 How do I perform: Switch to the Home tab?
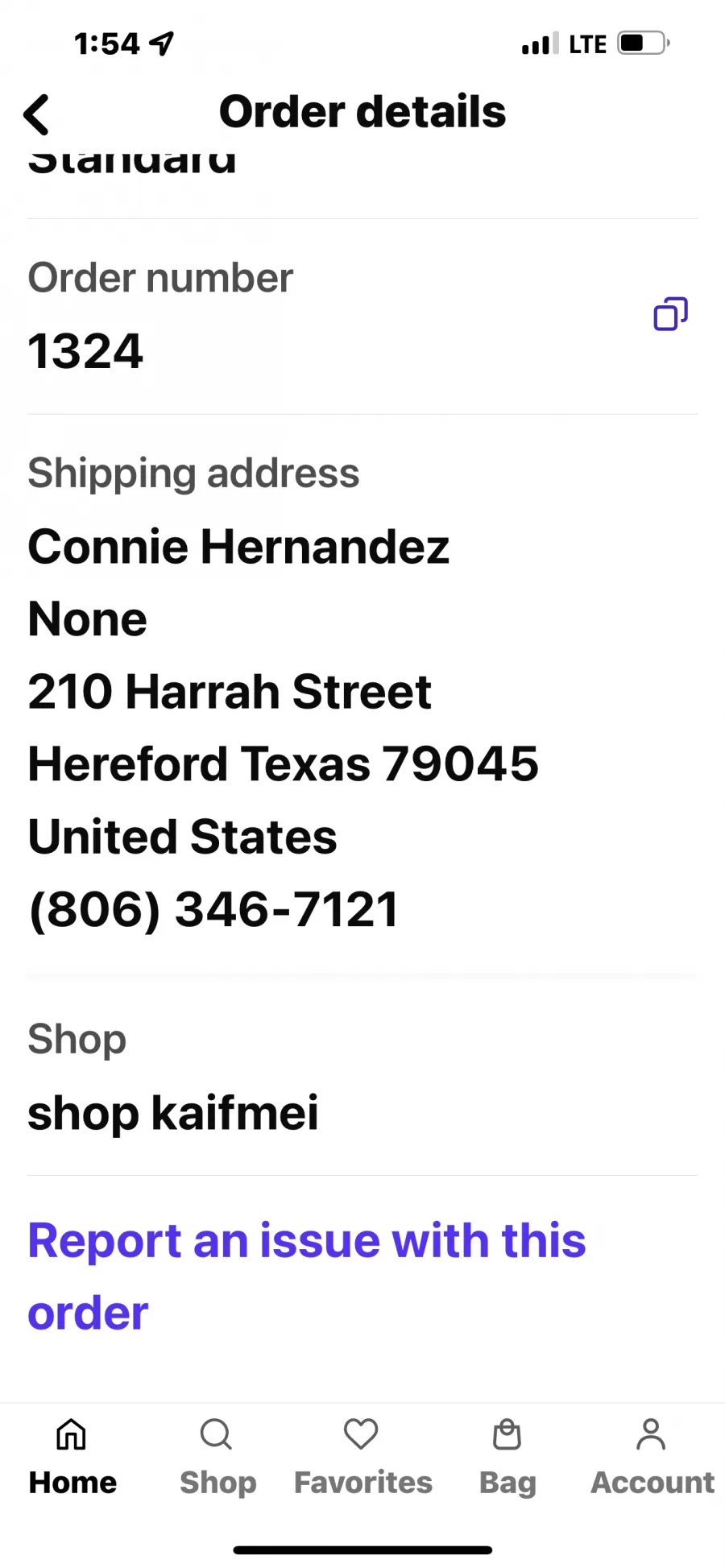pos(72,1458)
